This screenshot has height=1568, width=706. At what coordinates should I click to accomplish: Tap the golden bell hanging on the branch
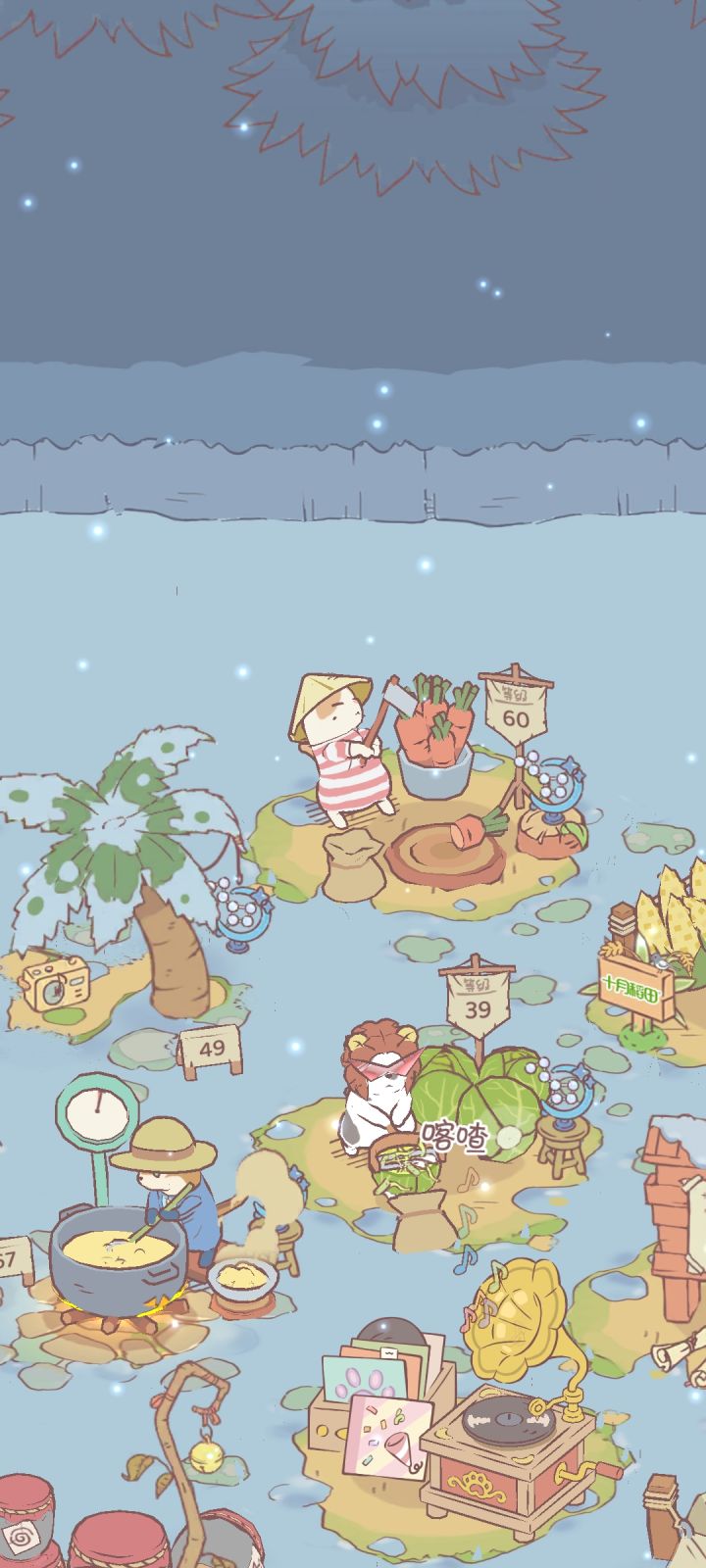[203, 1448]
